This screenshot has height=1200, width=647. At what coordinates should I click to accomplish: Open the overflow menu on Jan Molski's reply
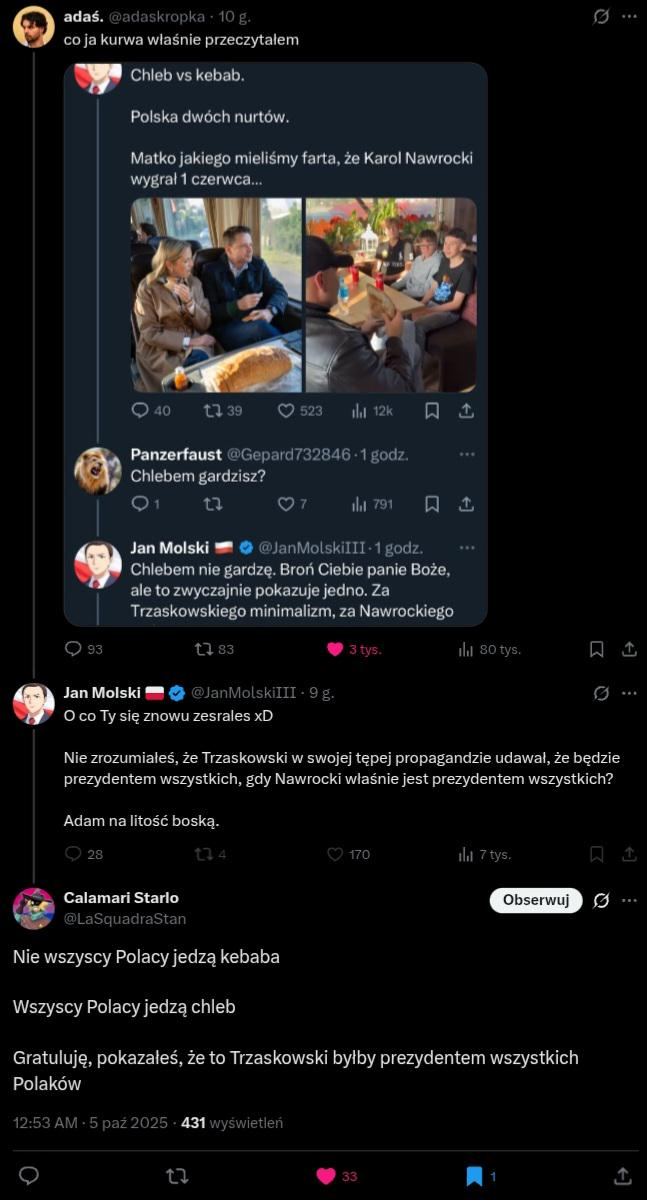[629, 693]
